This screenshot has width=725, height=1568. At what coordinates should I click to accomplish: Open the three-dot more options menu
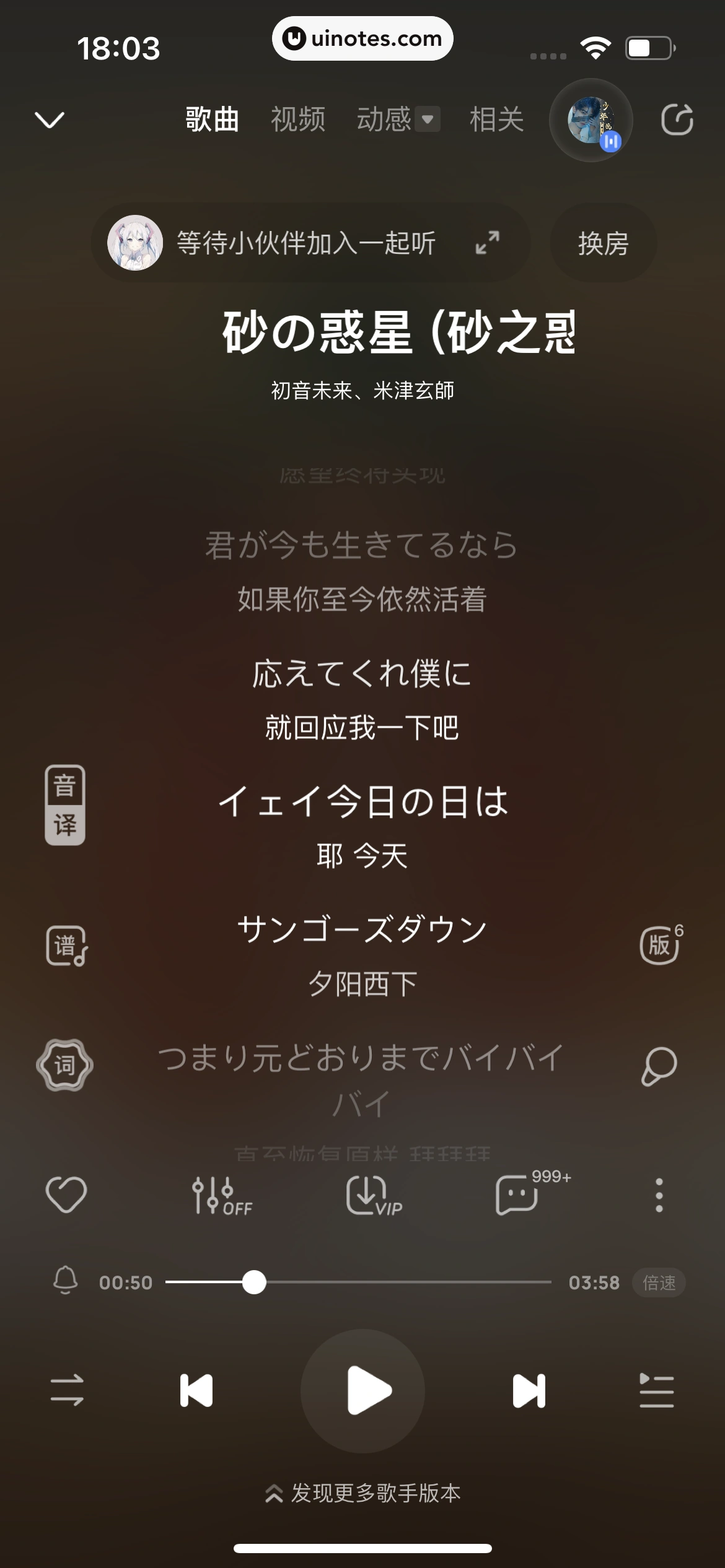pyautogui.click(x=659, y=1195)
